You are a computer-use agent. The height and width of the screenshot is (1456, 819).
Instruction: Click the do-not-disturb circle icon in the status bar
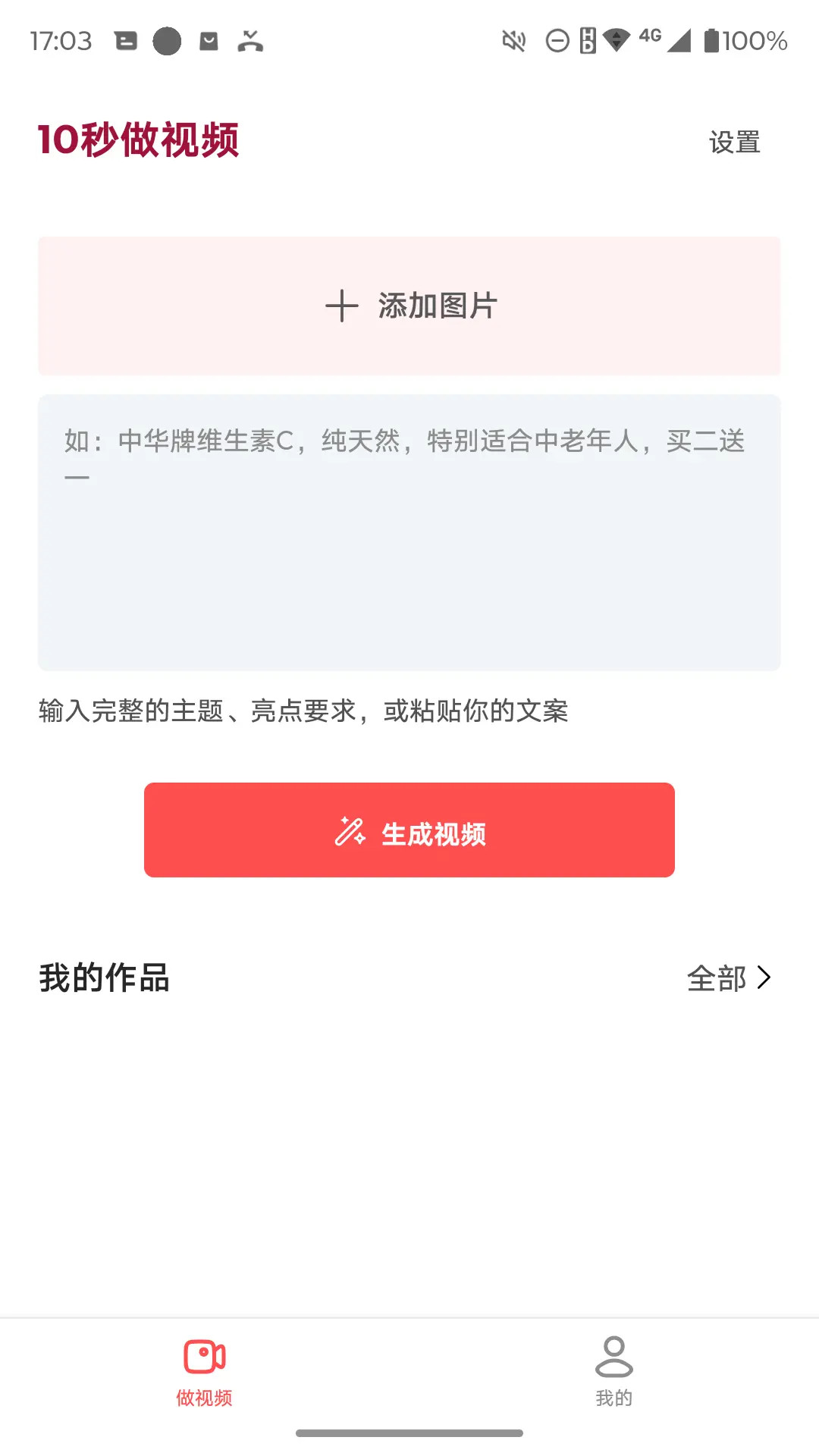click(x=558, y=42)
